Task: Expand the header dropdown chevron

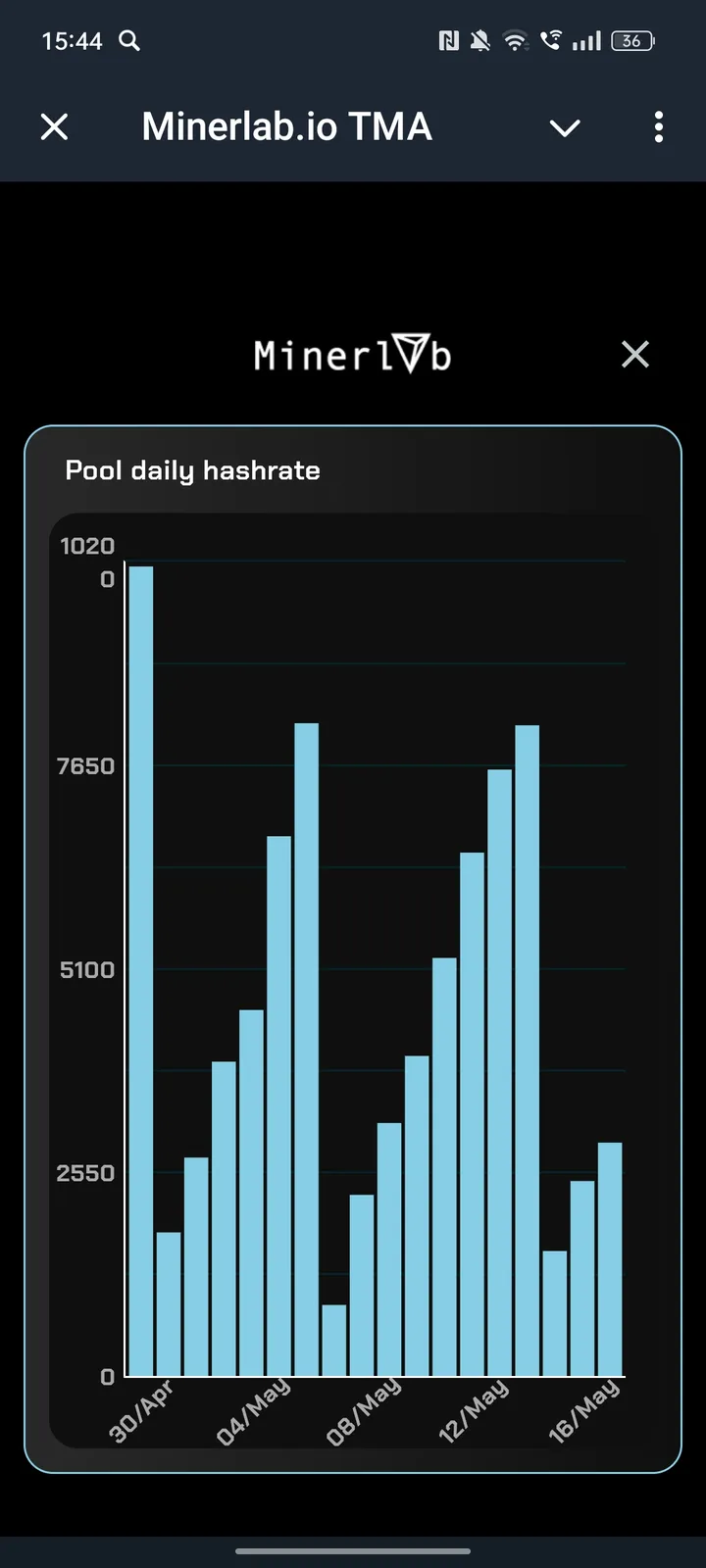Action: click(x=565, y=127)
